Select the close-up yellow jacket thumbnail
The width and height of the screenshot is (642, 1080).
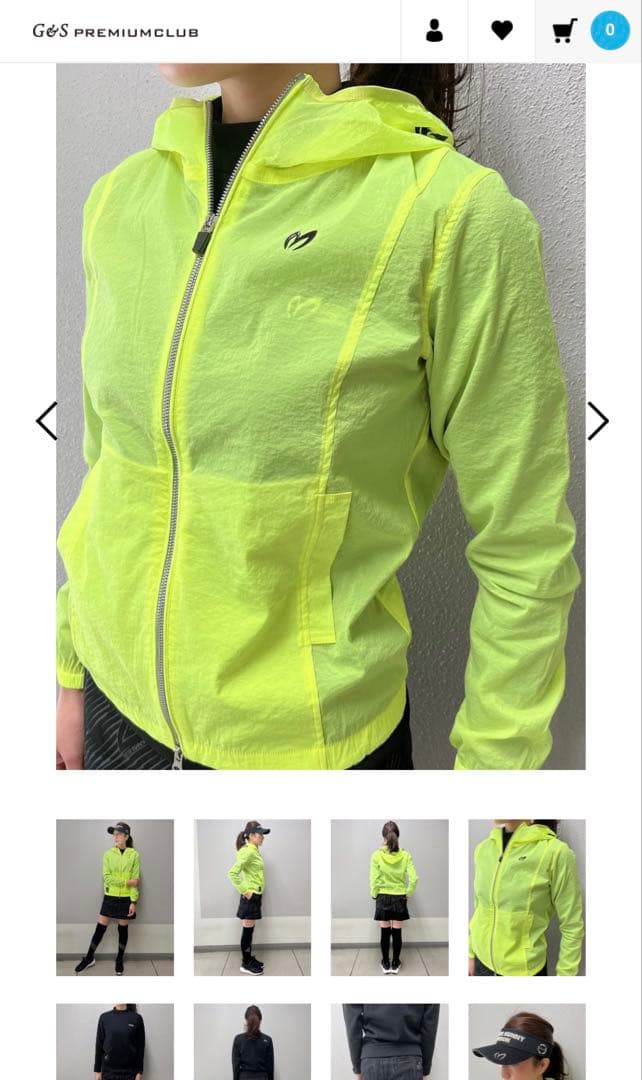[527, 897]
